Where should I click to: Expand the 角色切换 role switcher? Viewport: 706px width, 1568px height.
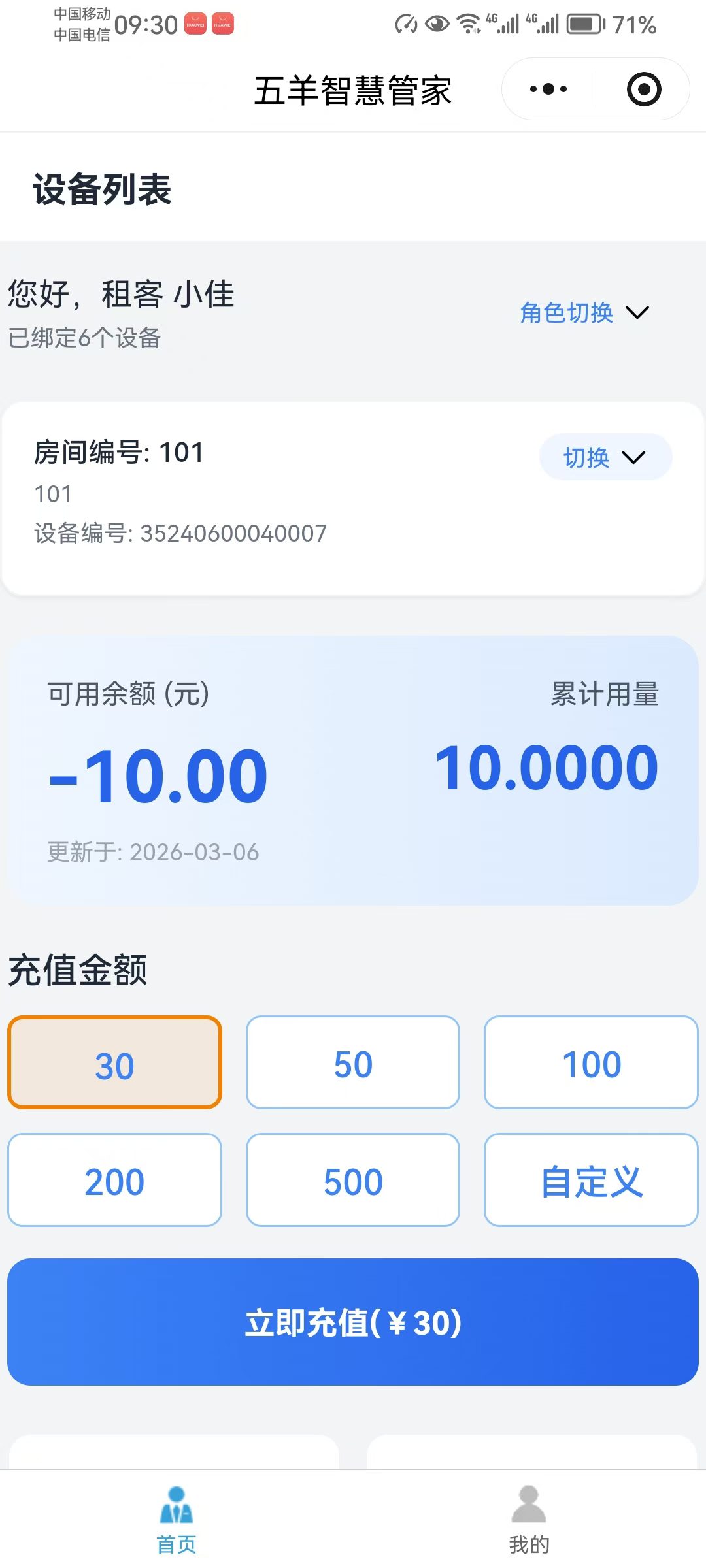[x=584, y=313]
